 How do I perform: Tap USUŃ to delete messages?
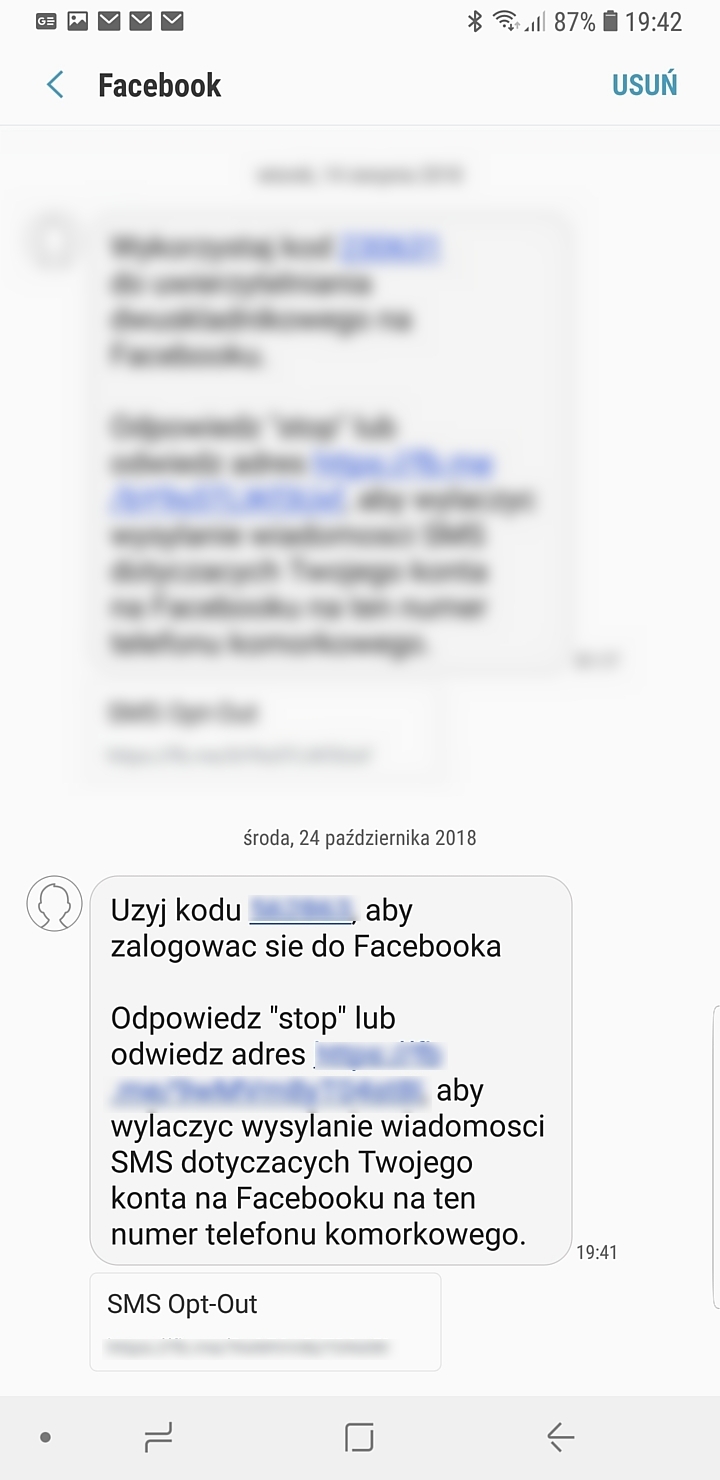[x=644, y=85]
